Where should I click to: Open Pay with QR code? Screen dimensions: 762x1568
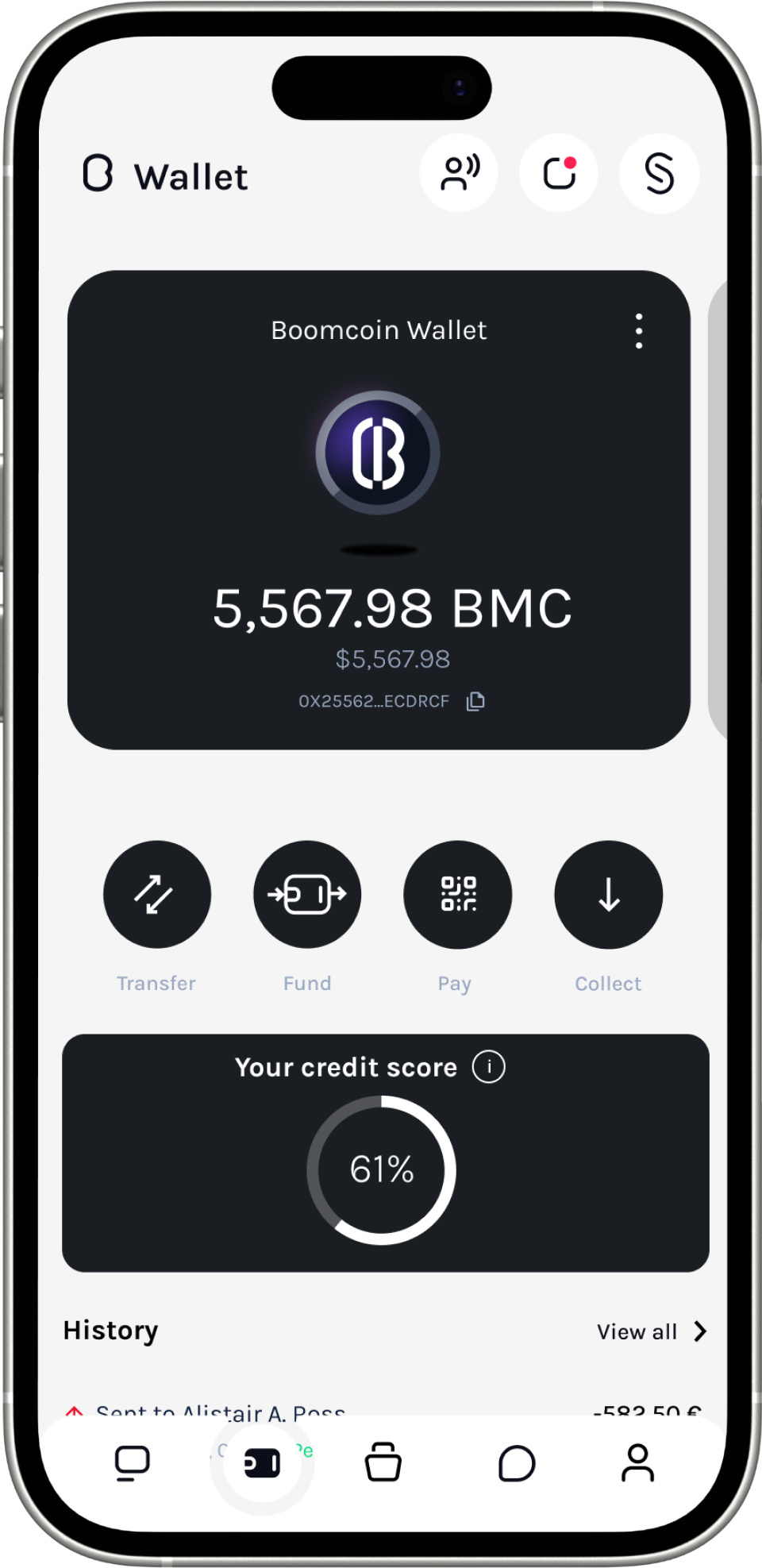(x=458, y=895)
